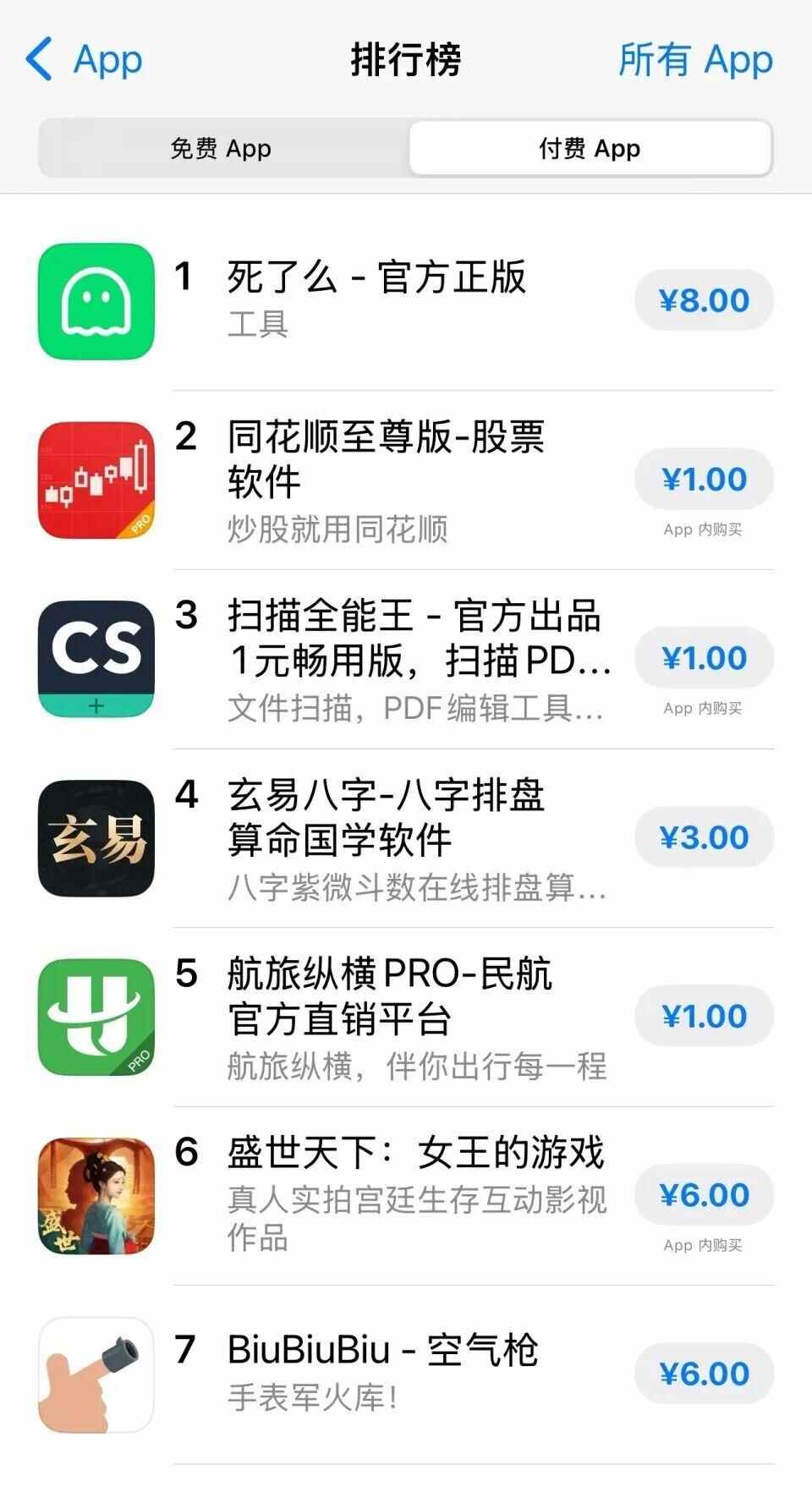Tap the 同花顺至尊版 stock chart icon

(x=96, y=480)
